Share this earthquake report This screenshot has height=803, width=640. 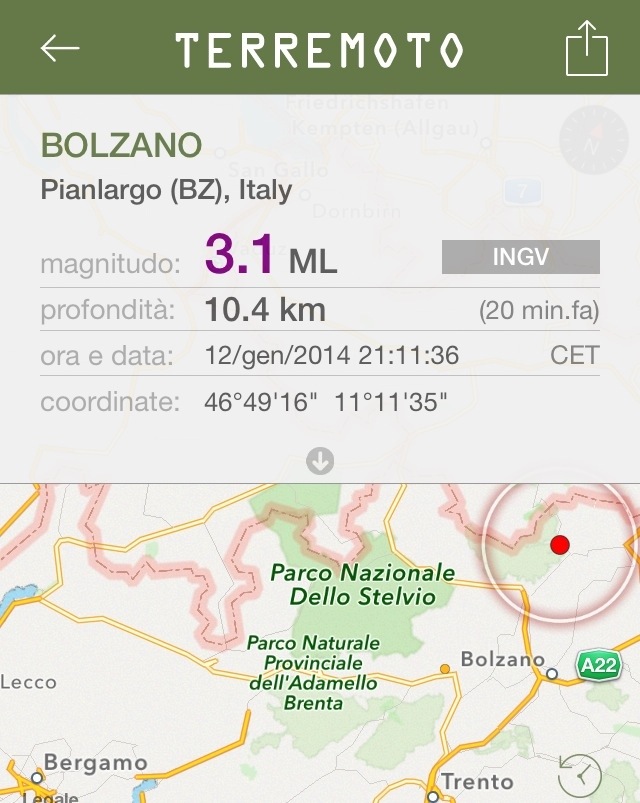(x=587, y=48)
